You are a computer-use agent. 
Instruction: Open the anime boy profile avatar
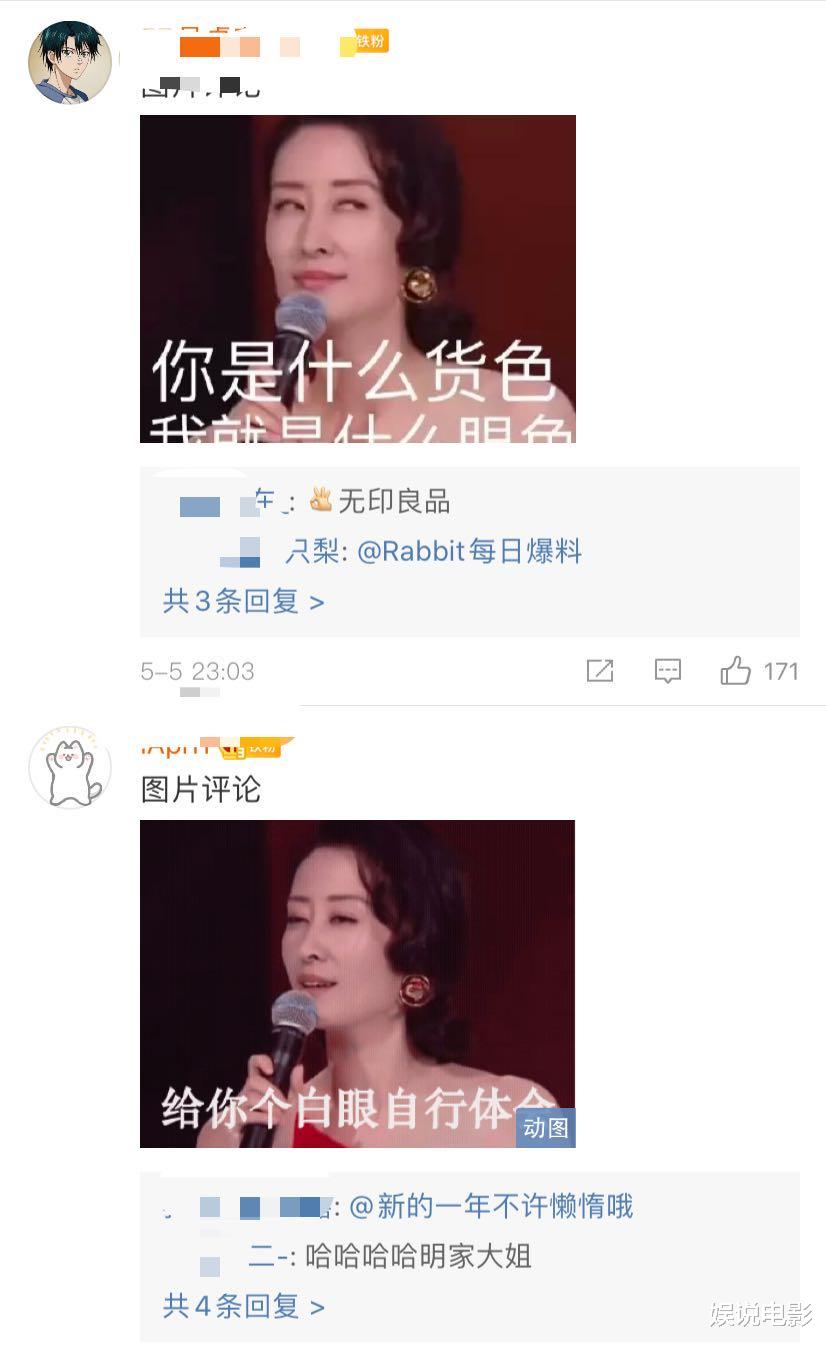(69, 62)
